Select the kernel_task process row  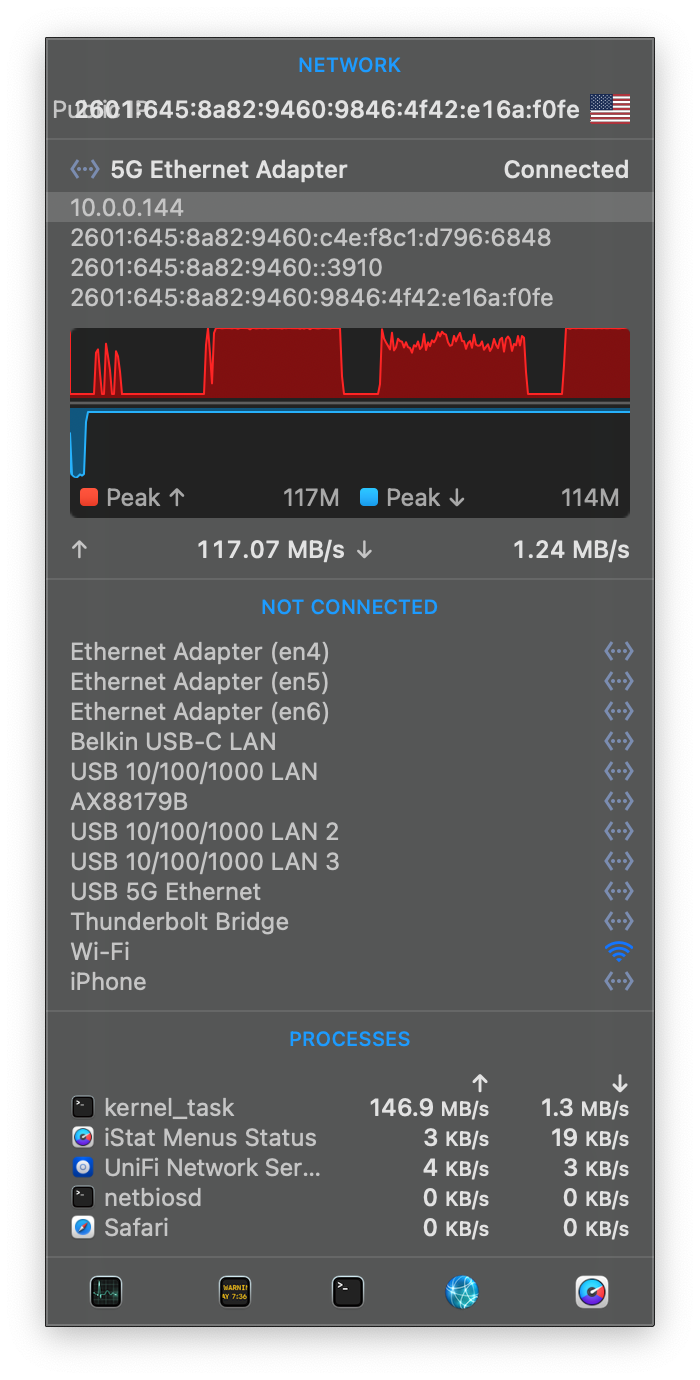[x=349, y=1108]
